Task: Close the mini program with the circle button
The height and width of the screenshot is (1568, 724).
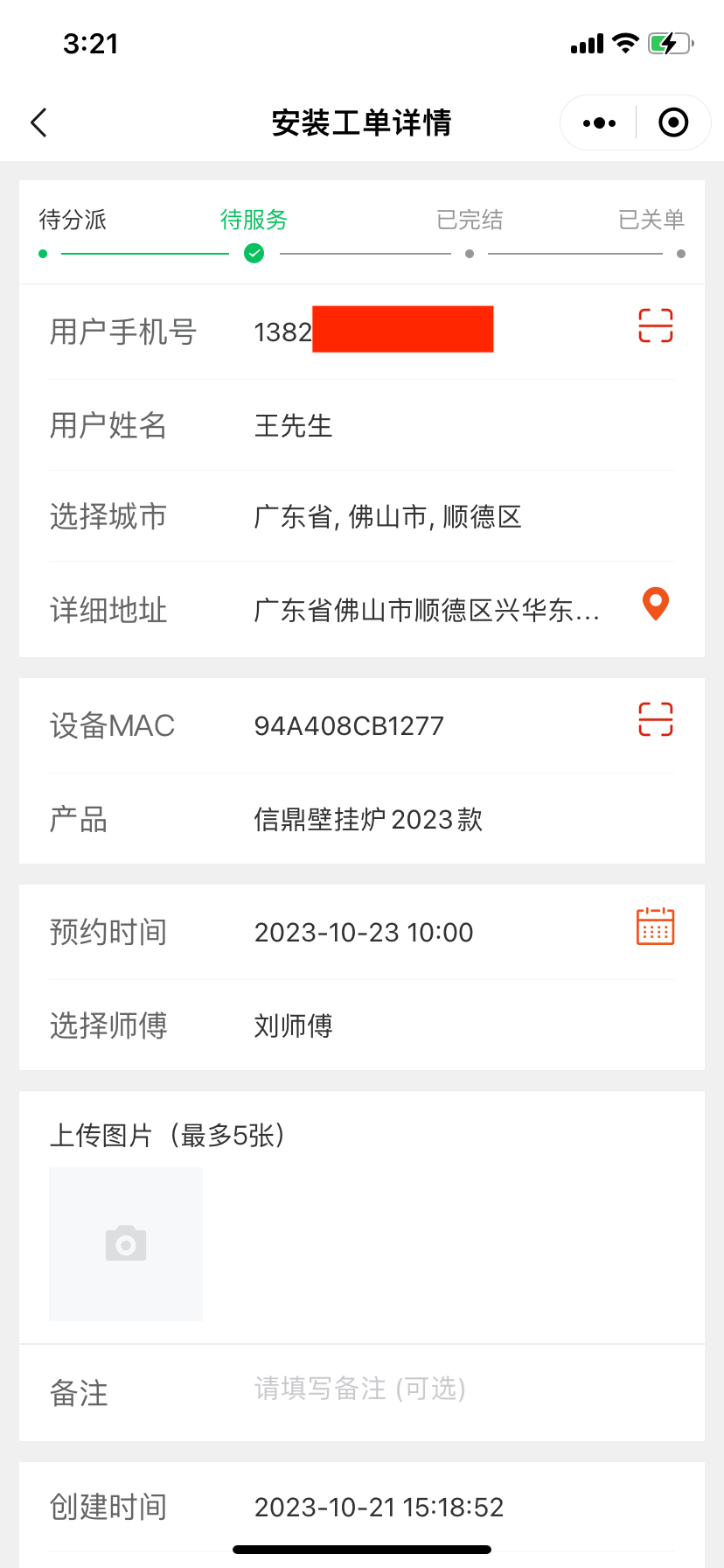Action: (672, 123)
